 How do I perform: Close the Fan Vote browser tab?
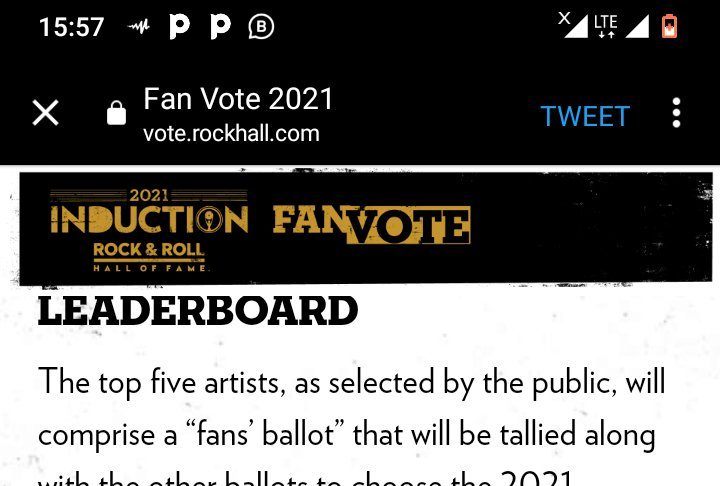tap(45, 113)
